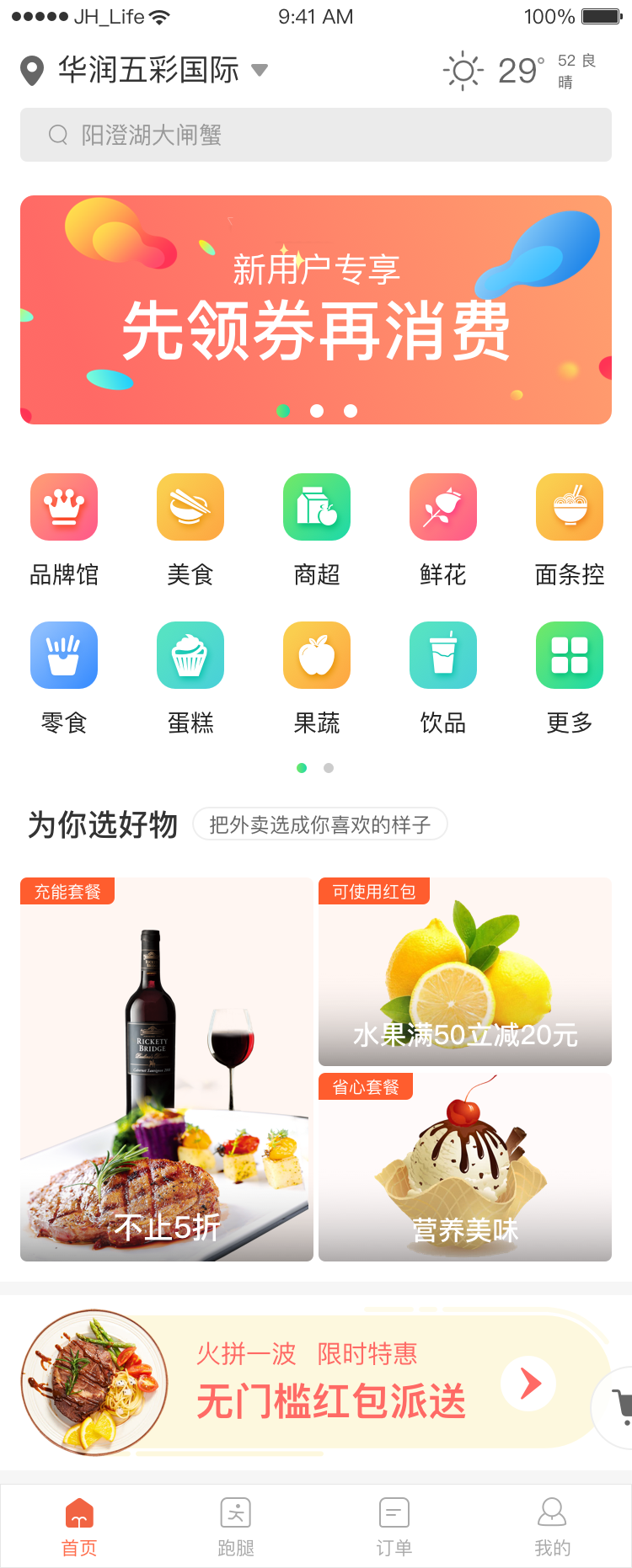Browse the 鲜花 category

[443, 530]
